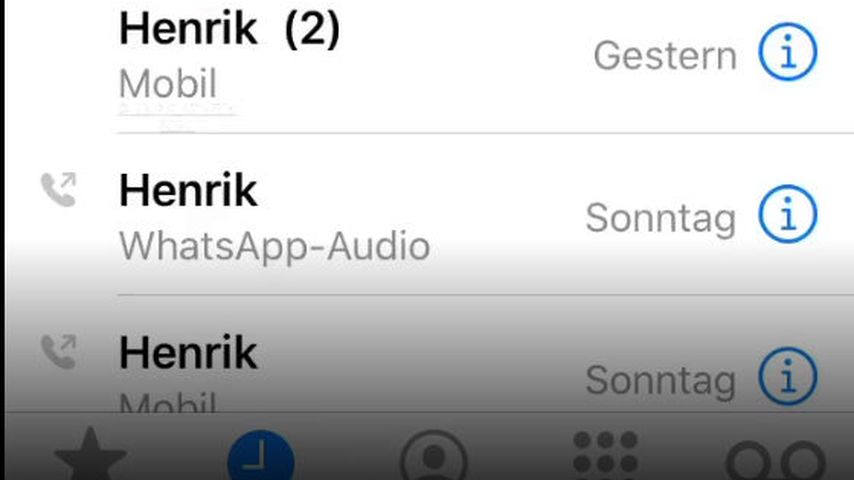The width and height of the screenshot is (854, 480).
Task: View info for Henrik's Mobil call on Sonntag
Action: 787,377
